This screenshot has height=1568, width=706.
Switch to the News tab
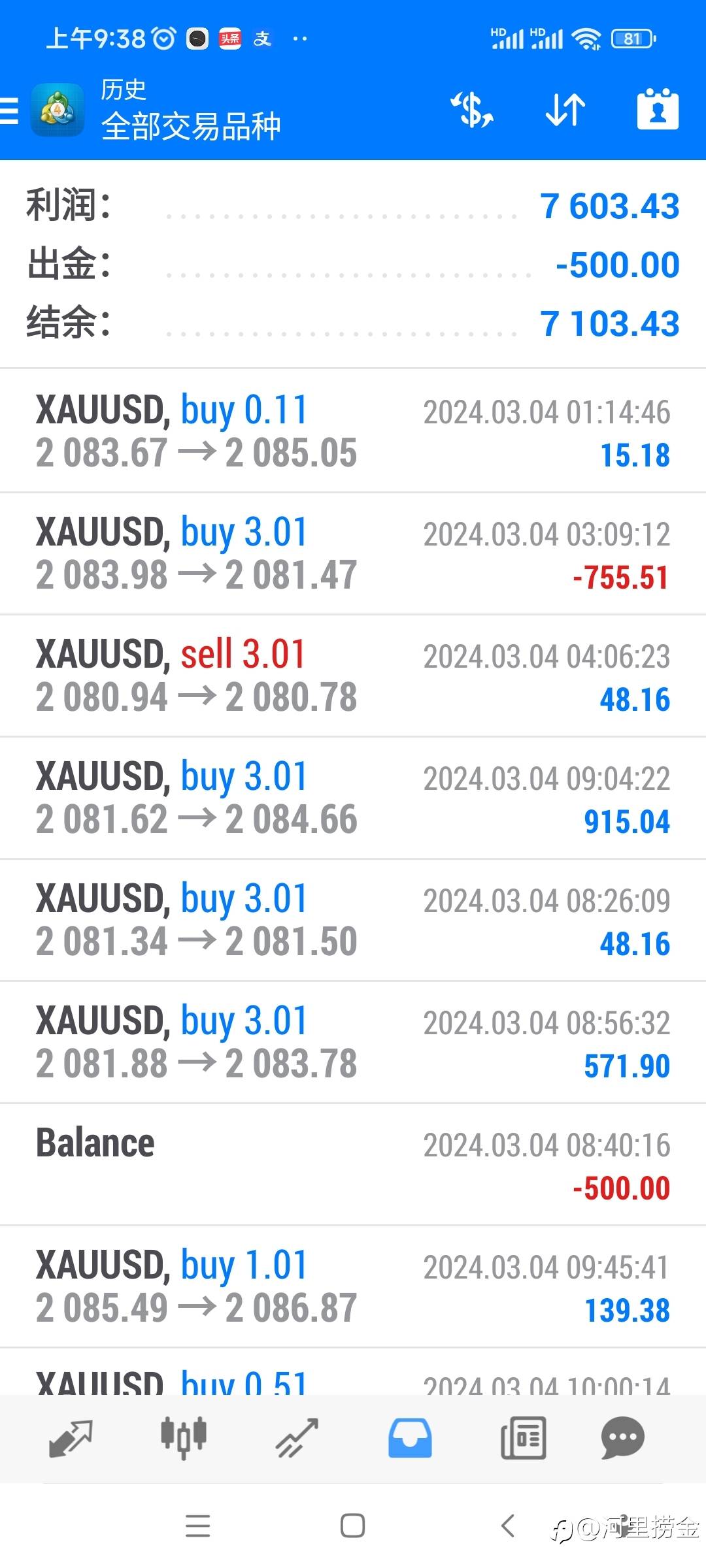pyautogui.click(x=523, y=1439)
